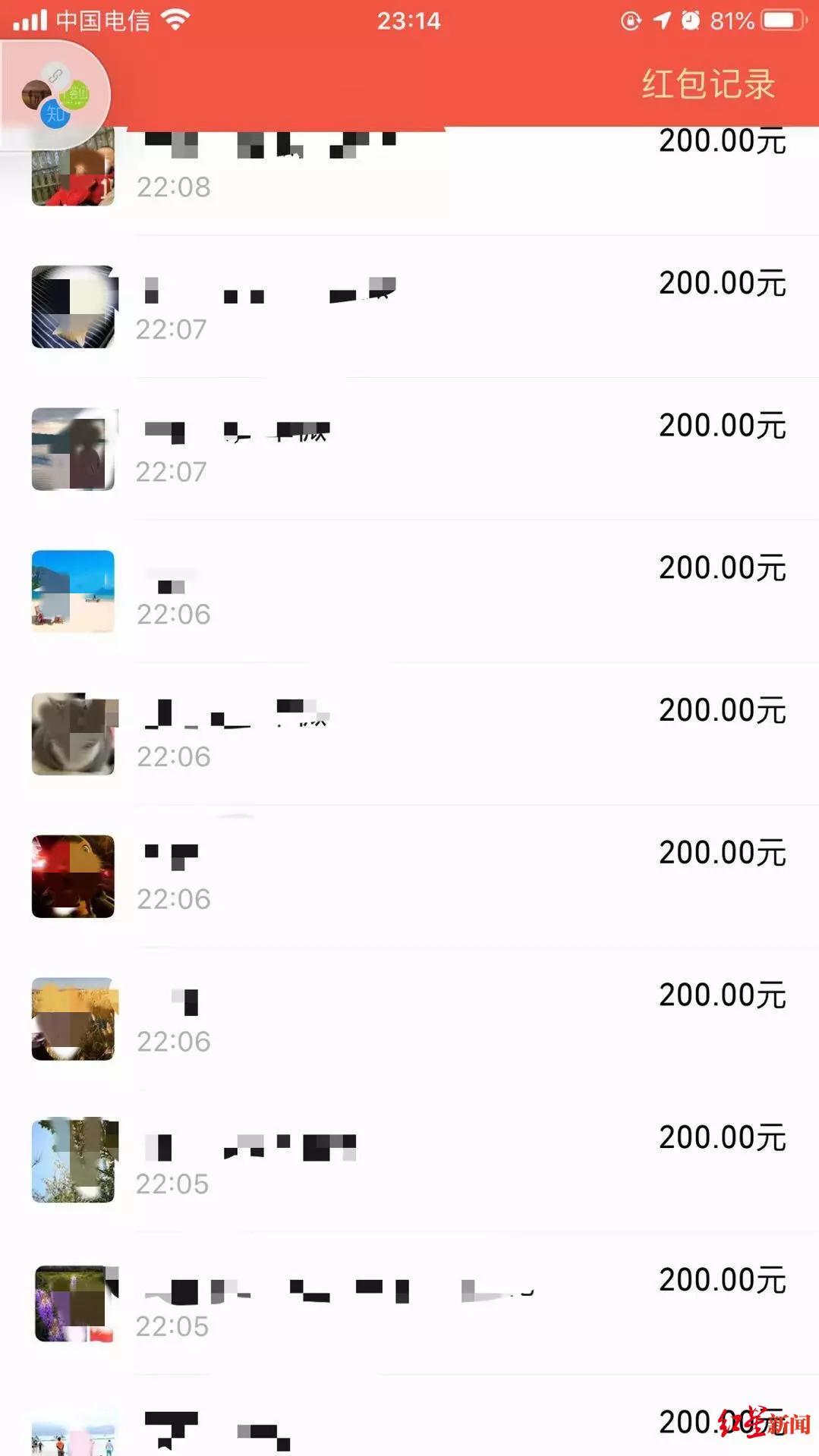Viewport: 819px width, 1456px height.
Task: Click the alarm clock status icon
Action: [690, 20]
